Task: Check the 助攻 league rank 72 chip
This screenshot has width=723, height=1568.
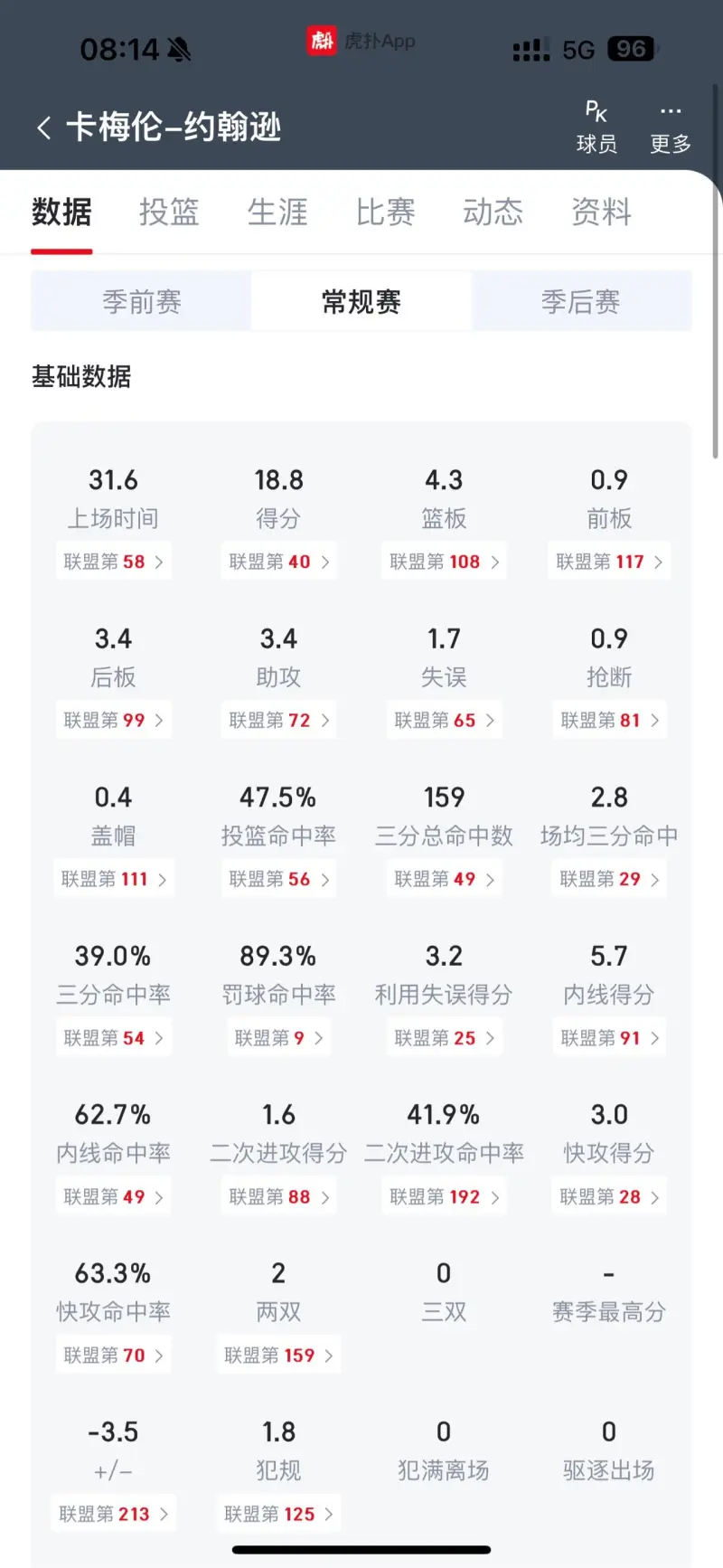Action: click(278, 721)
